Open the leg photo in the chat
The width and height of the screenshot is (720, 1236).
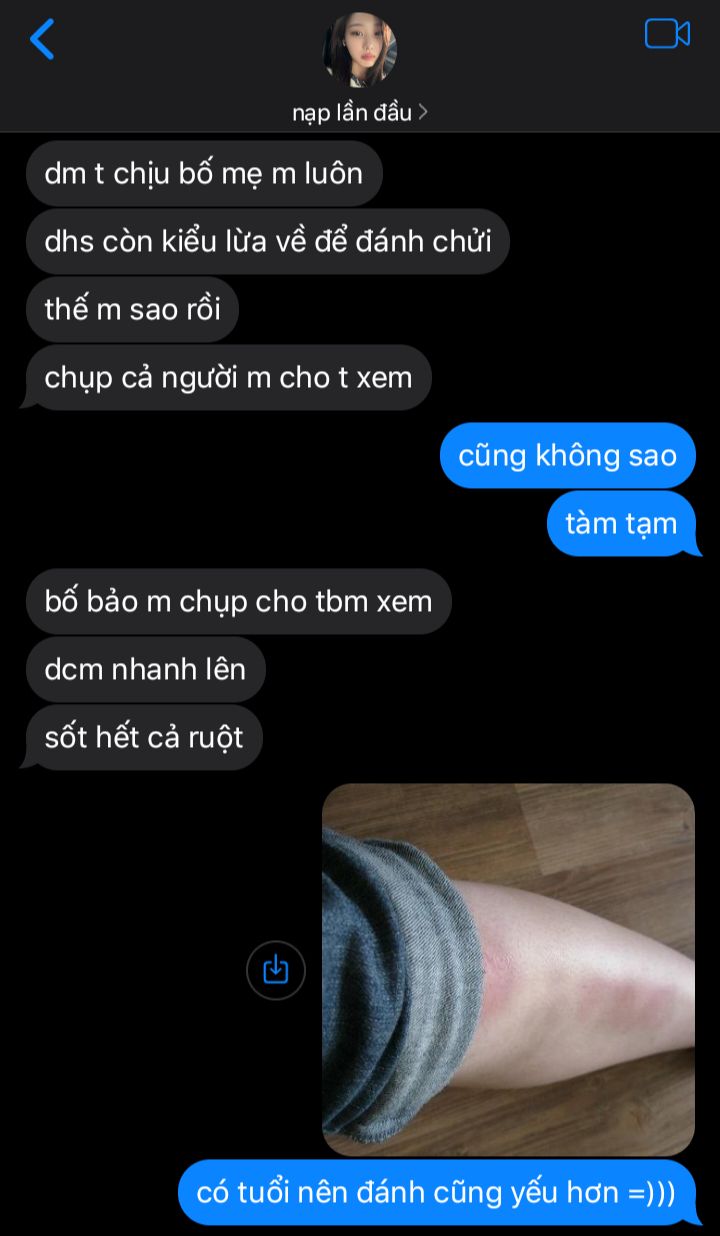[x=508, y=970]
